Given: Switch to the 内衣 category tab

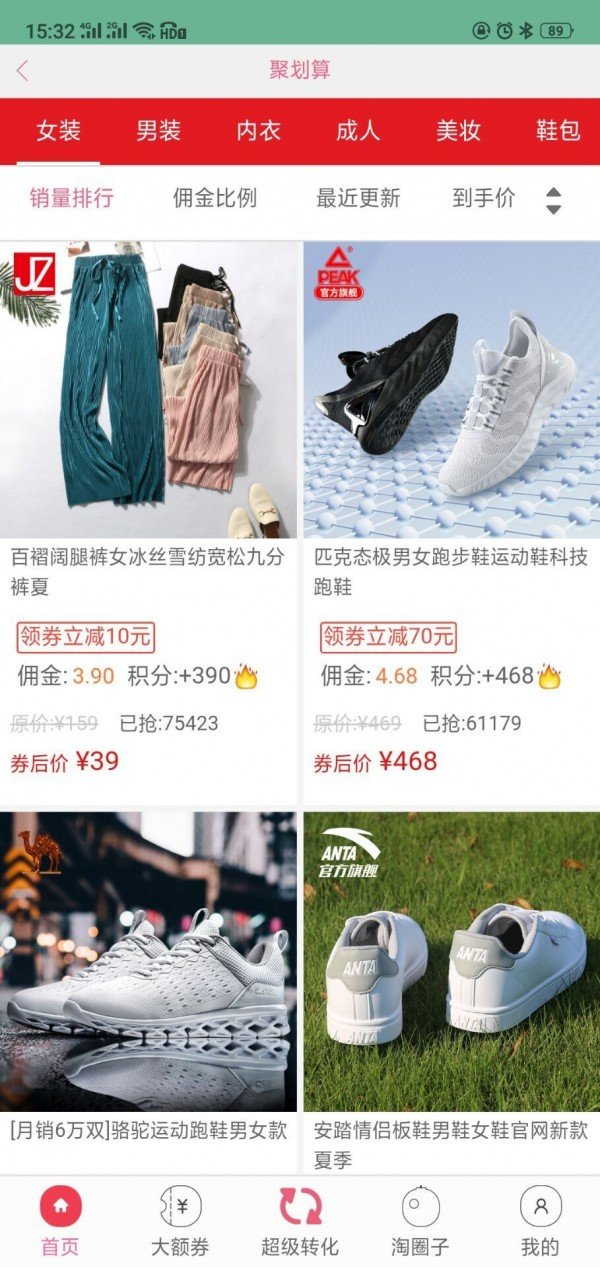Looking at the screenshot, I should [x=258, y=131].
